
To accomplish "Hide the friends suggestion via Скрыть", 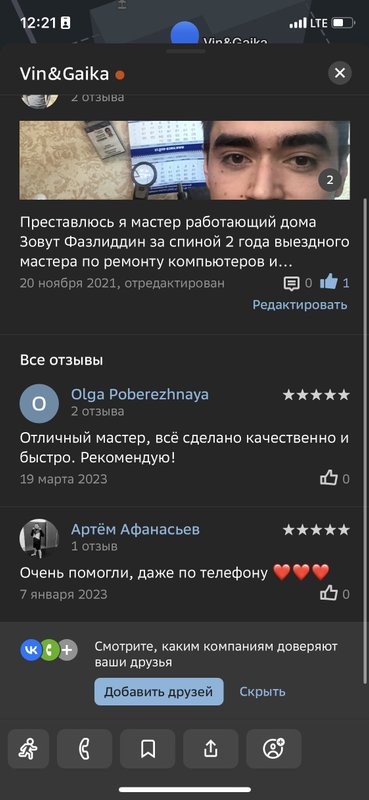I will click(x=262, y=692).
